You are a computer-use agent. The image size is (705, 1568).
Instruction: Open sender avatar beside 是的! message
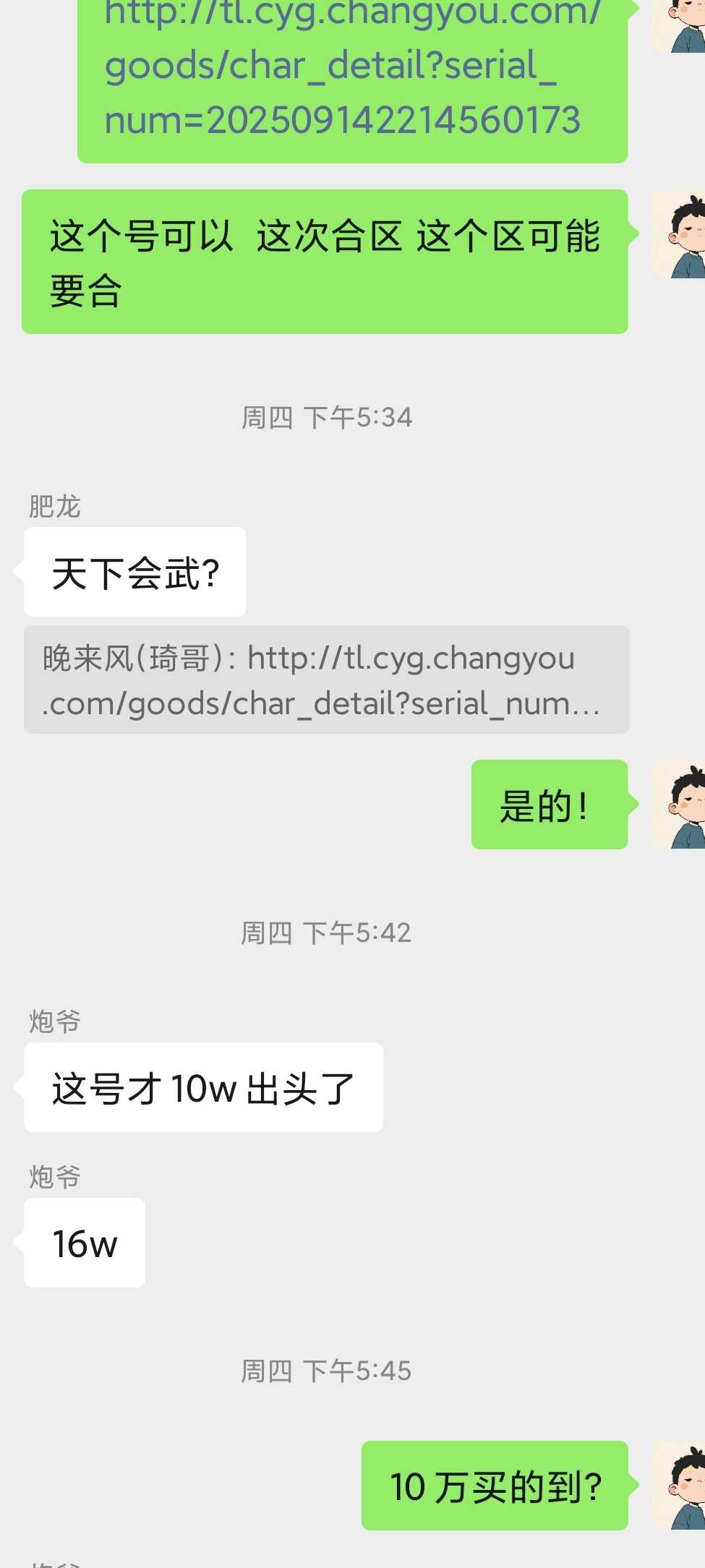tap(680, 805)
